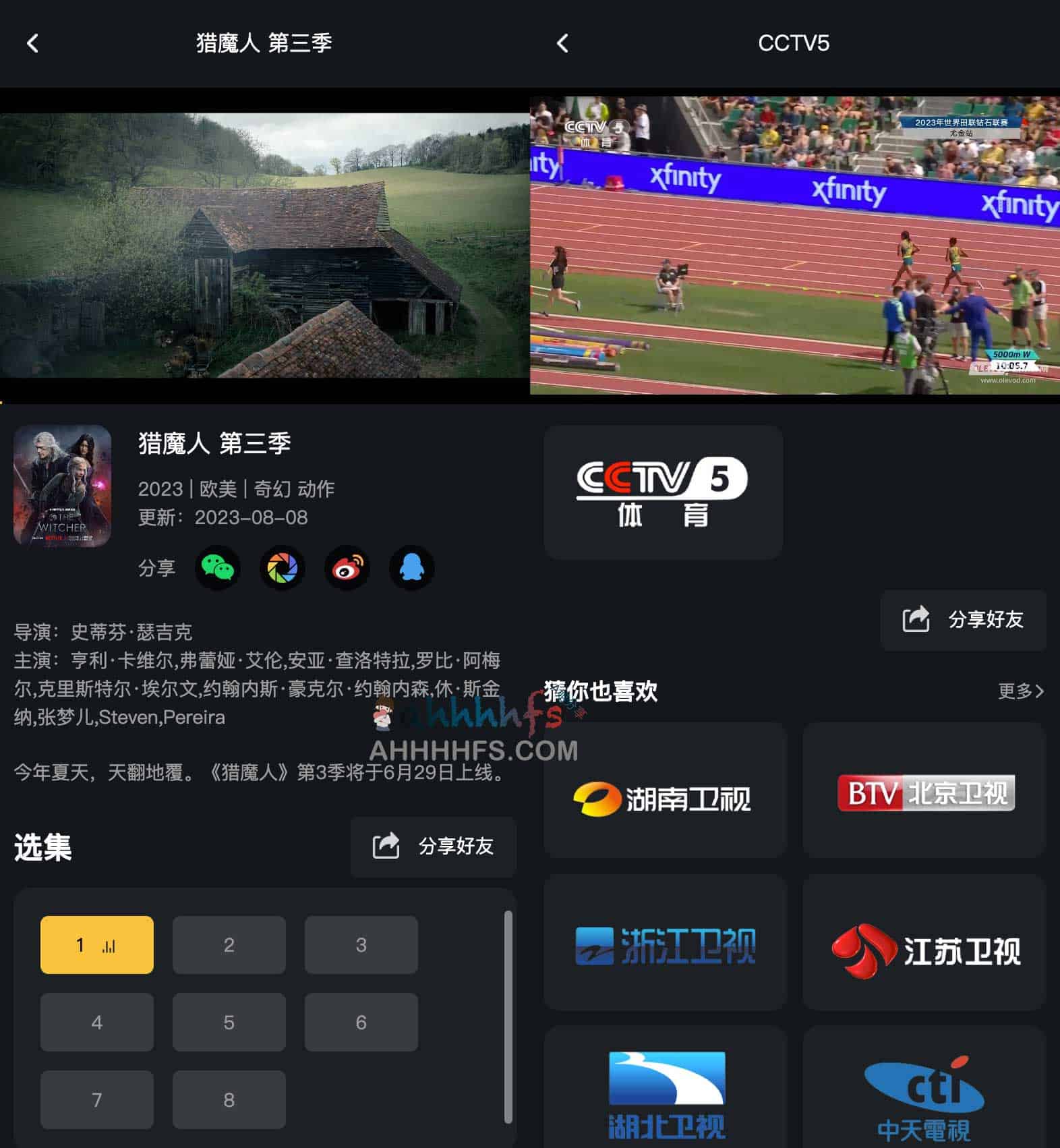Play episode 8 from the episode list
The image size is (1060, 1148).
tap(229, 1099)
